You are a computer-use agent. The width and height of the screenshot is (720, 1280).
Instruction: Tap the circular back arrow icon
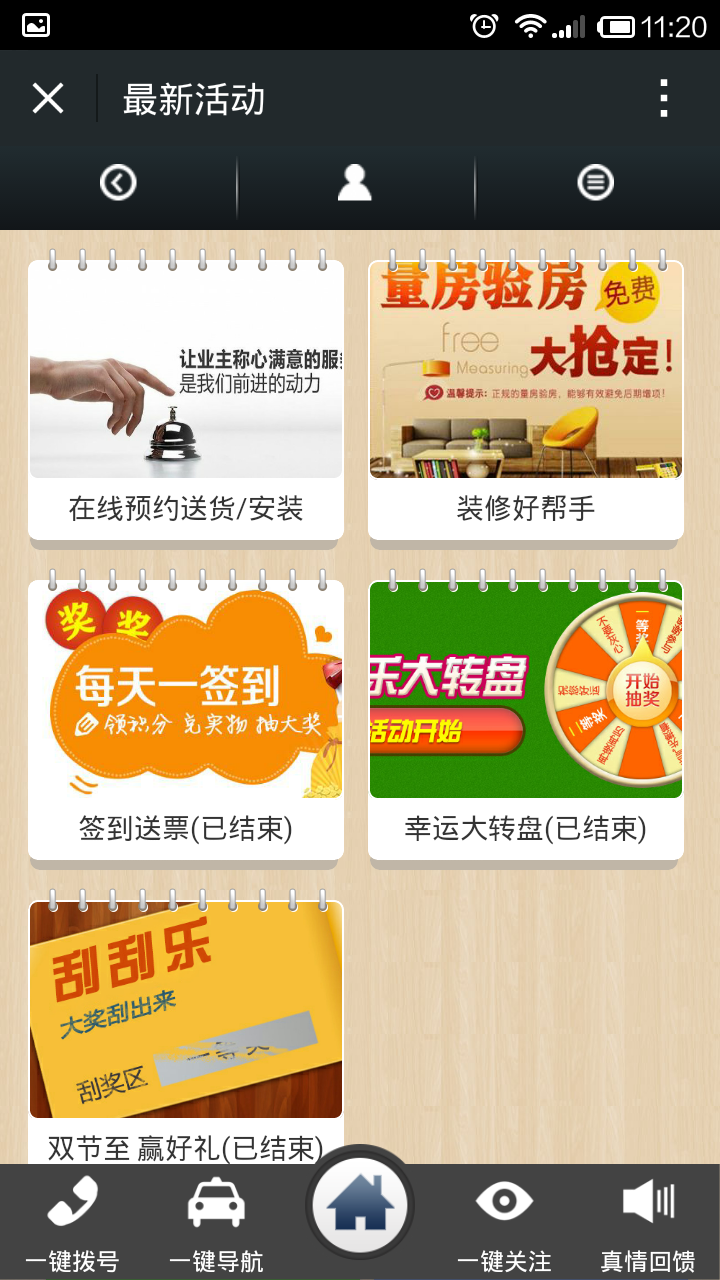(x=118, y=182)
